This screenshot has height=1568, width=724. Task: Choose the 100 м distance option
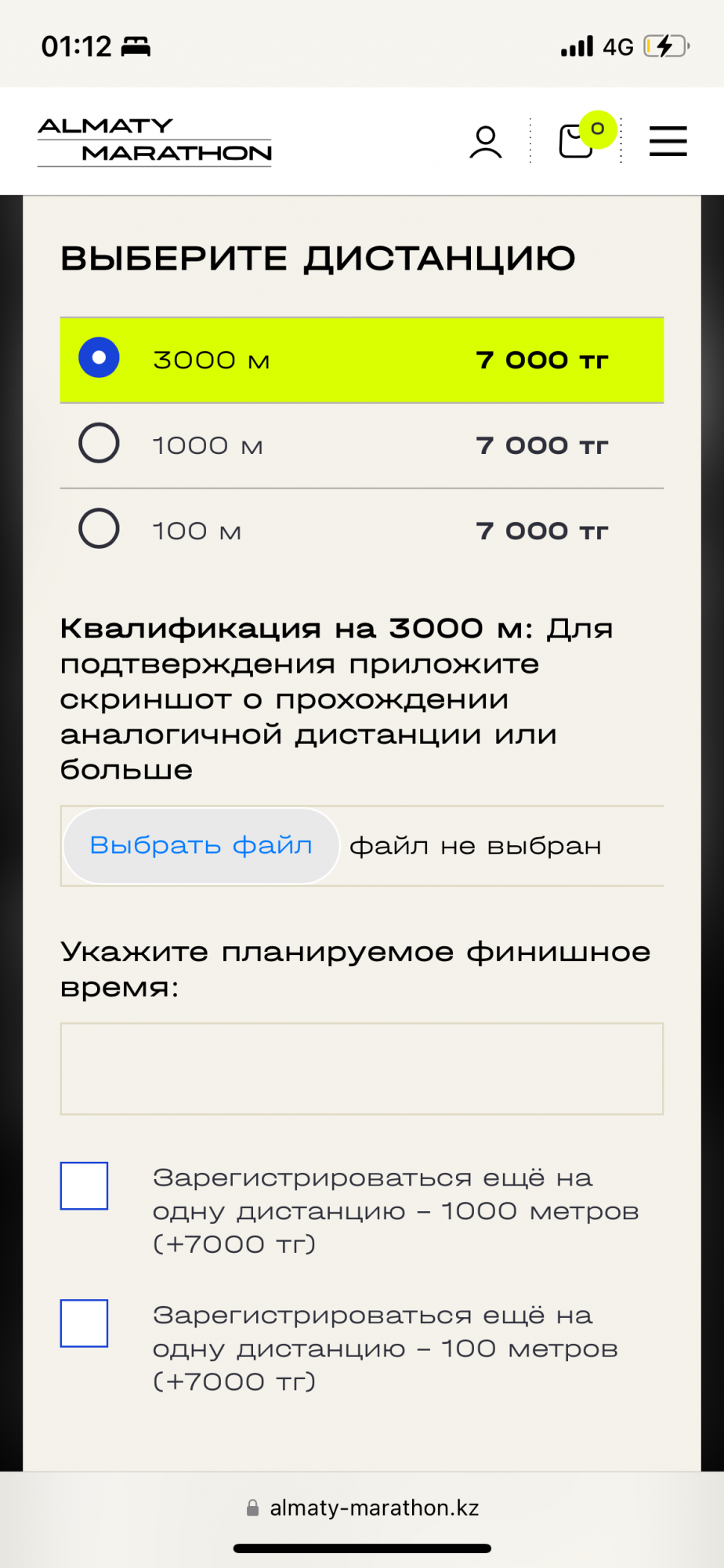100,529
